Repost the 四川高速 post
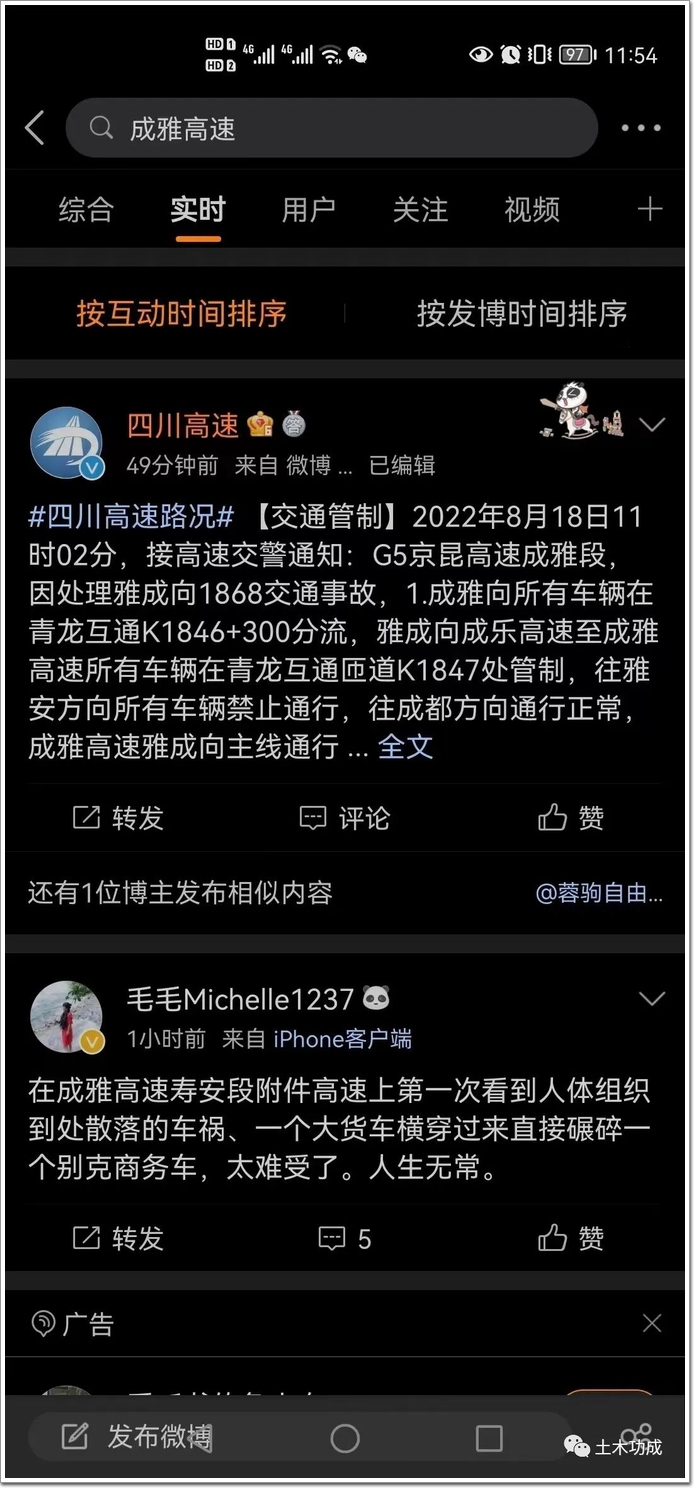Image resolution: width=694 pixels, height=1488 pixels. pyautogui.click(x=118, y=819)
